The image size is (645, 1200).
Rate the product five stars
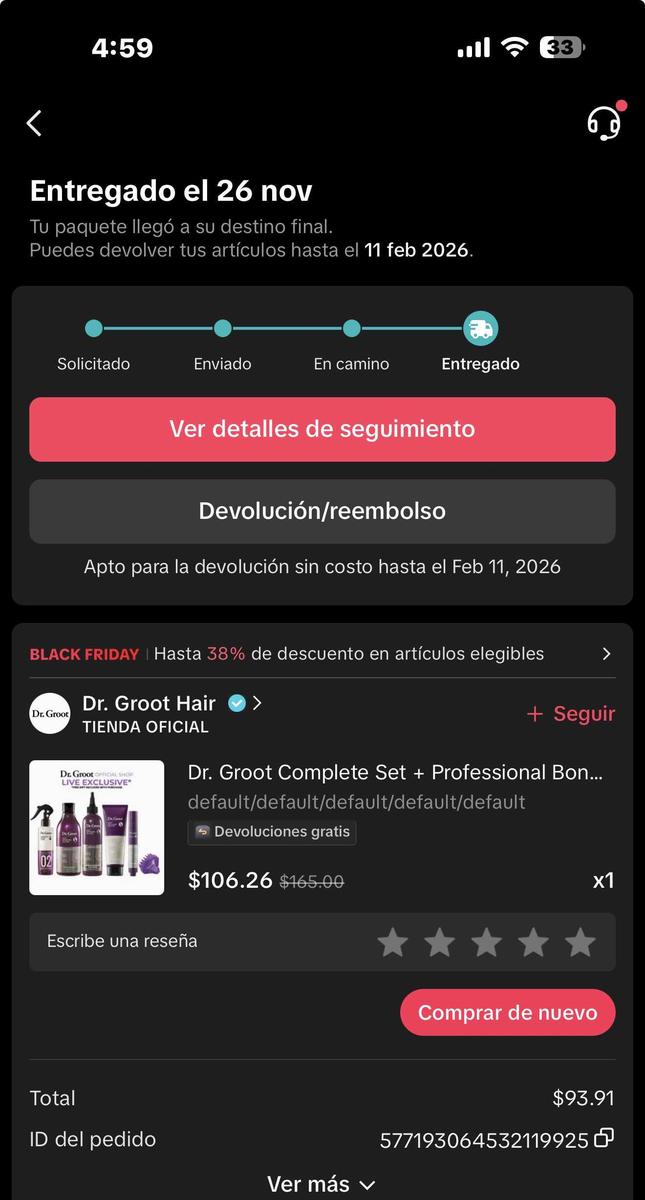580,942
